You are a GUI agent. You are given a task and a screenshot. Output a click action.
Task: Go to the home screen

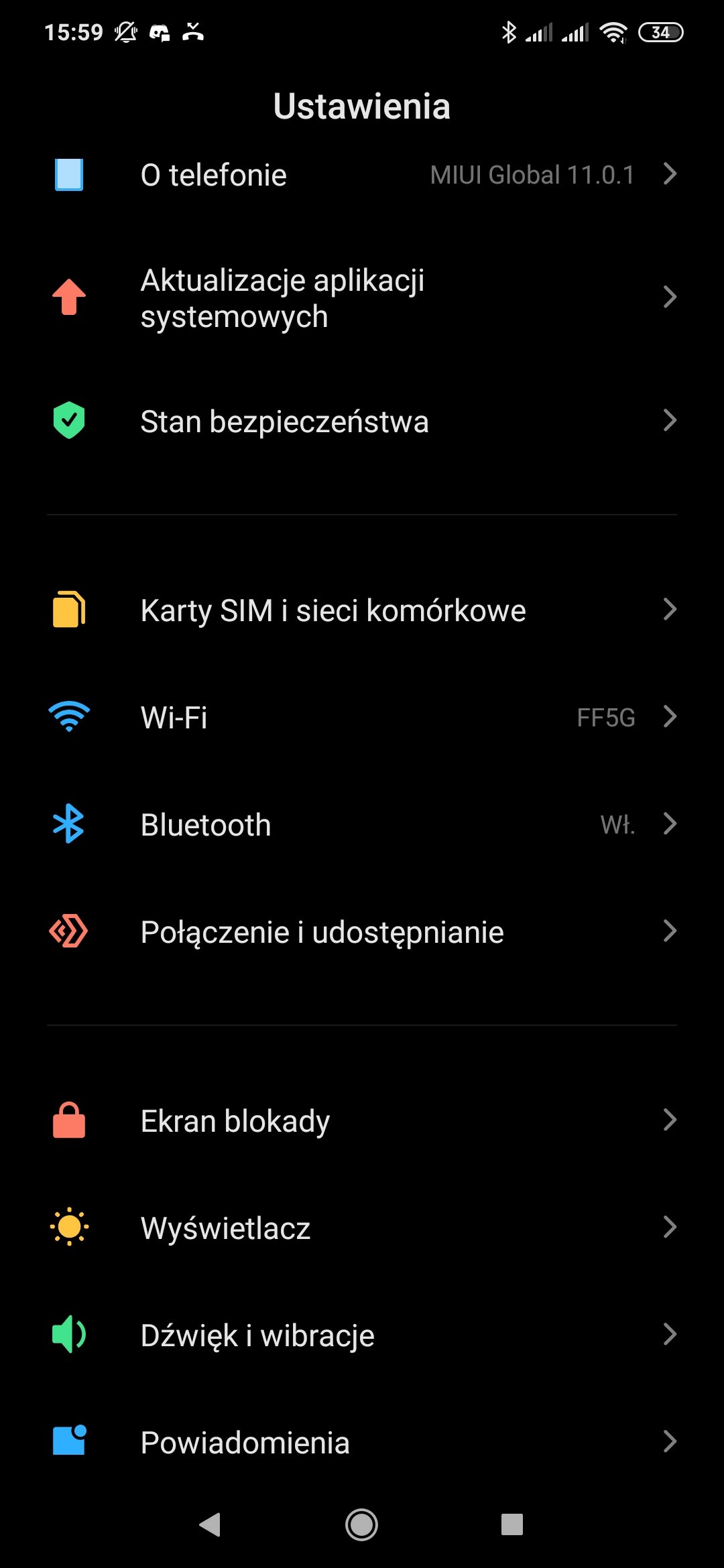362,1524
